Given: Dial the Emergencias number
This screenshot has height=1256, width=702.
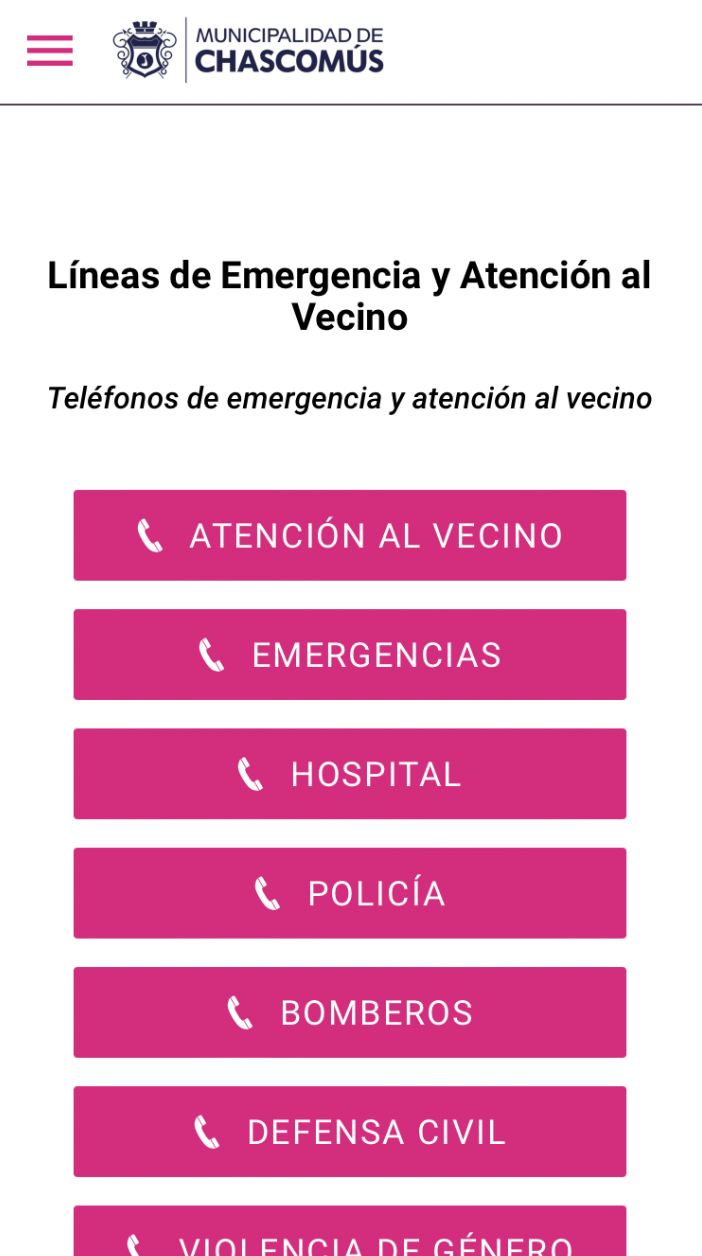Looking at the screenshot, I should [x=350, y=655].
